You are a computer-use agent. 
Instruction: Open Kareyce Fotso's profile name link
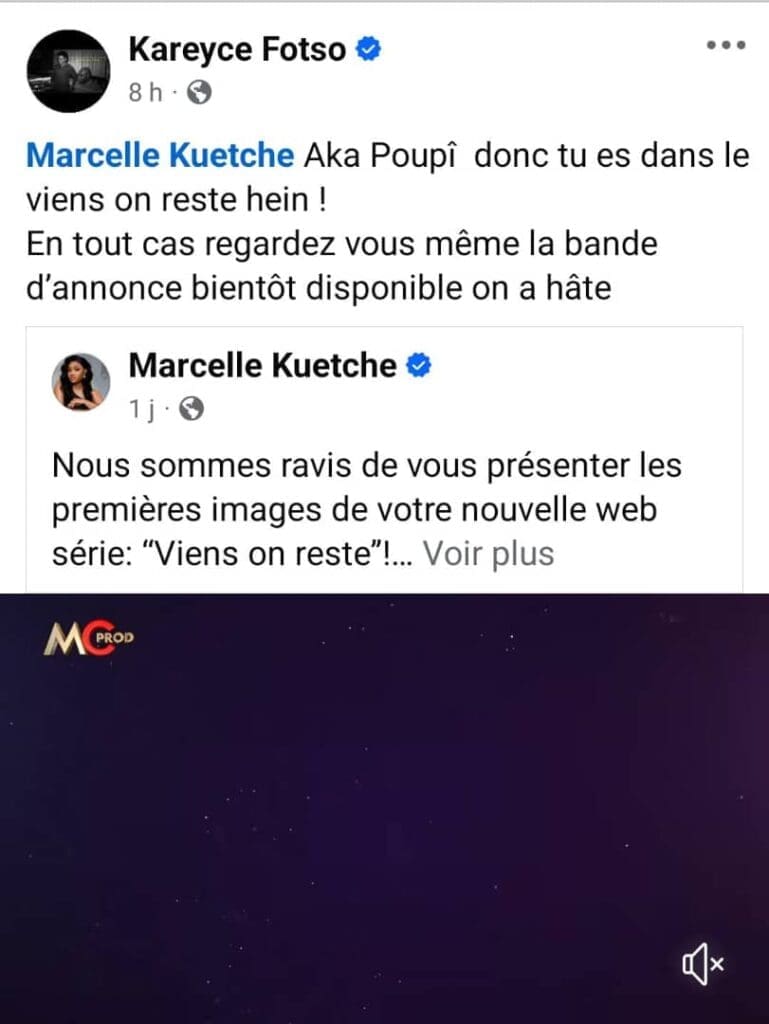click(x=240, y=46)
